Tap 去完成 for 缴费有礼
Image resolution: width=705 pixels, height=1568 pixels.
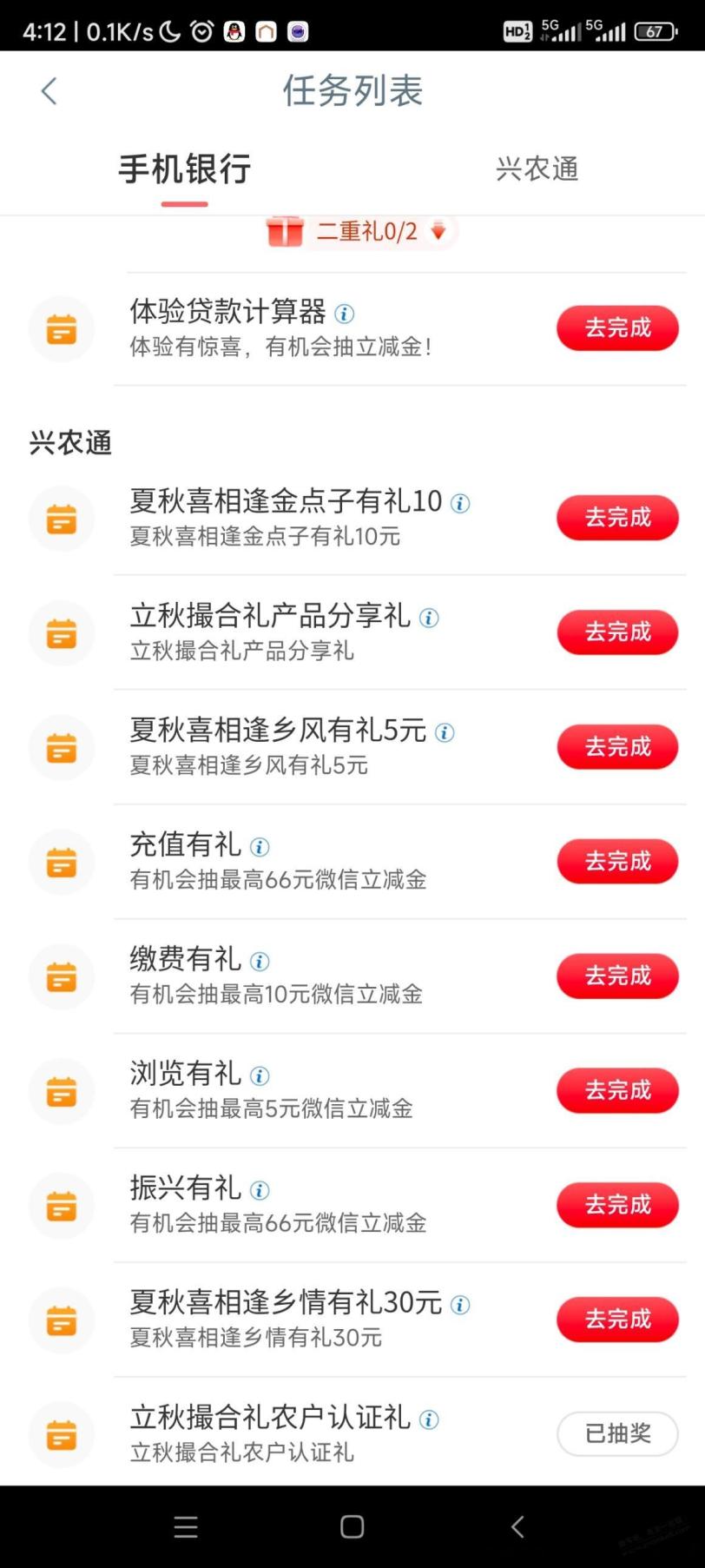617,976
